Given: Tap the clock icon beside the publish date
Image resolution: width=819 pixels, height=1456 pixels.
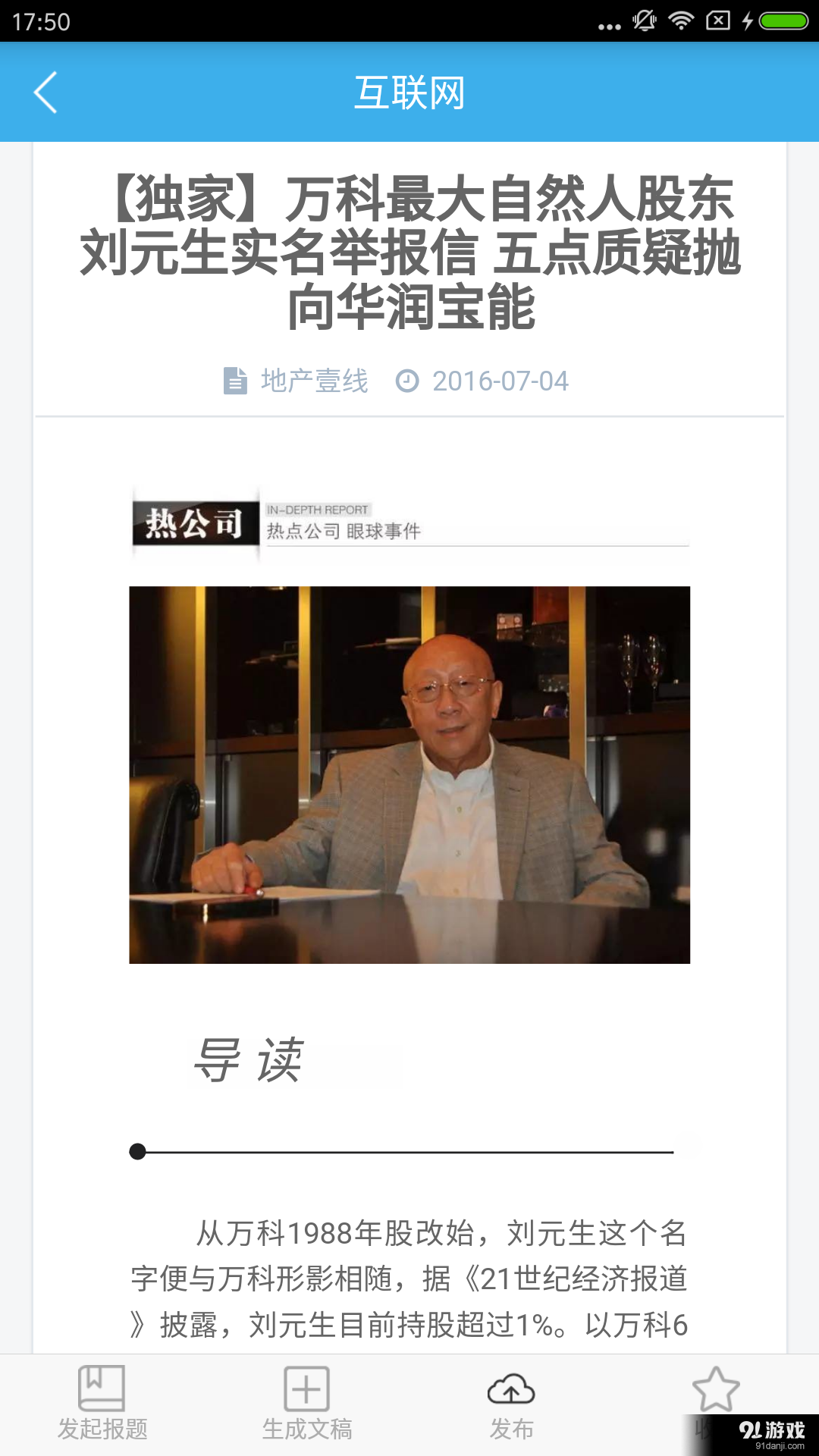Looking at the screenshot, I should [x=410, y=381].
